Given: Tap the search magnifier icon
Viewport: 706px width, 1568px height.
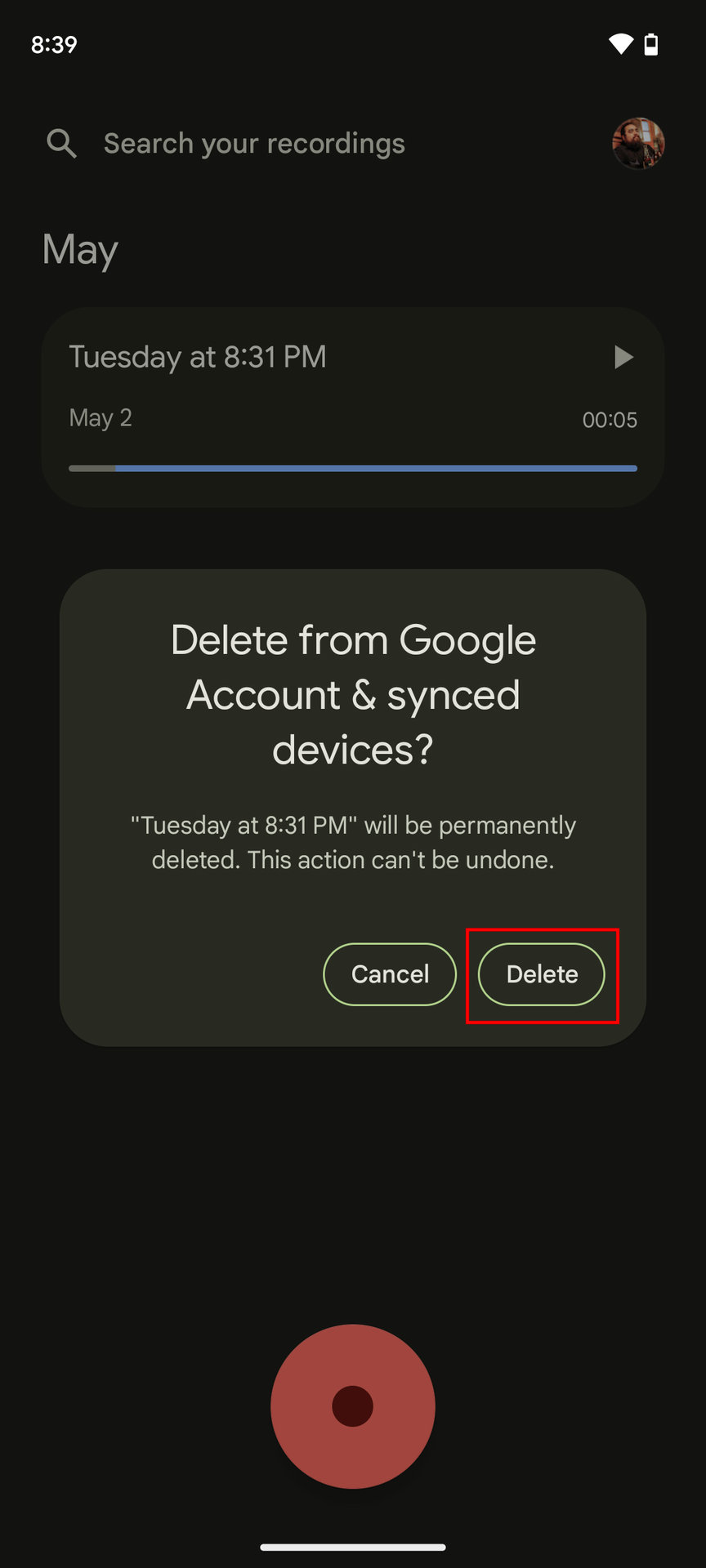Looking at the screenshot, I should pos(62,144).
